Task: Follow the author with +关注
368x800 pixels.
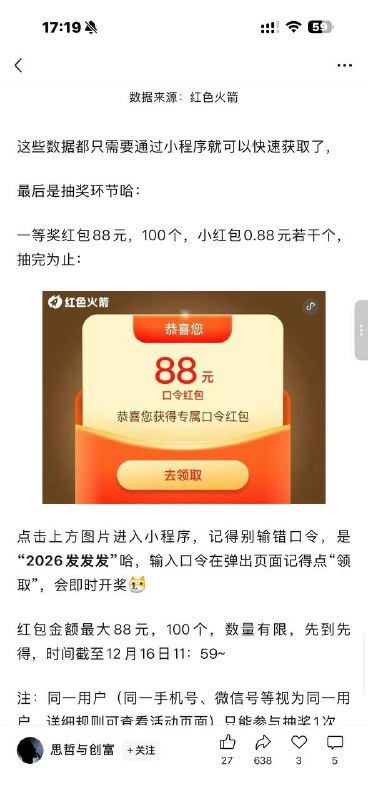Action: 141,750
